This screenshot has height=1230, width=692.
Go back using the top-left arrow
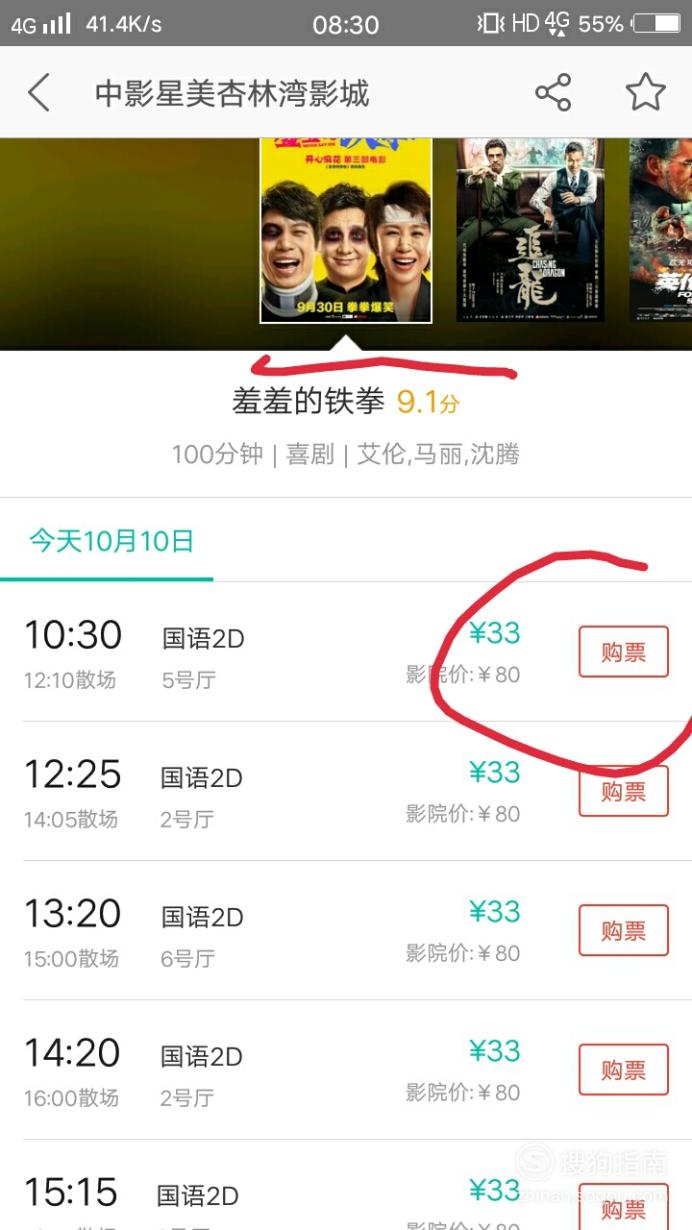pos(39,93)
